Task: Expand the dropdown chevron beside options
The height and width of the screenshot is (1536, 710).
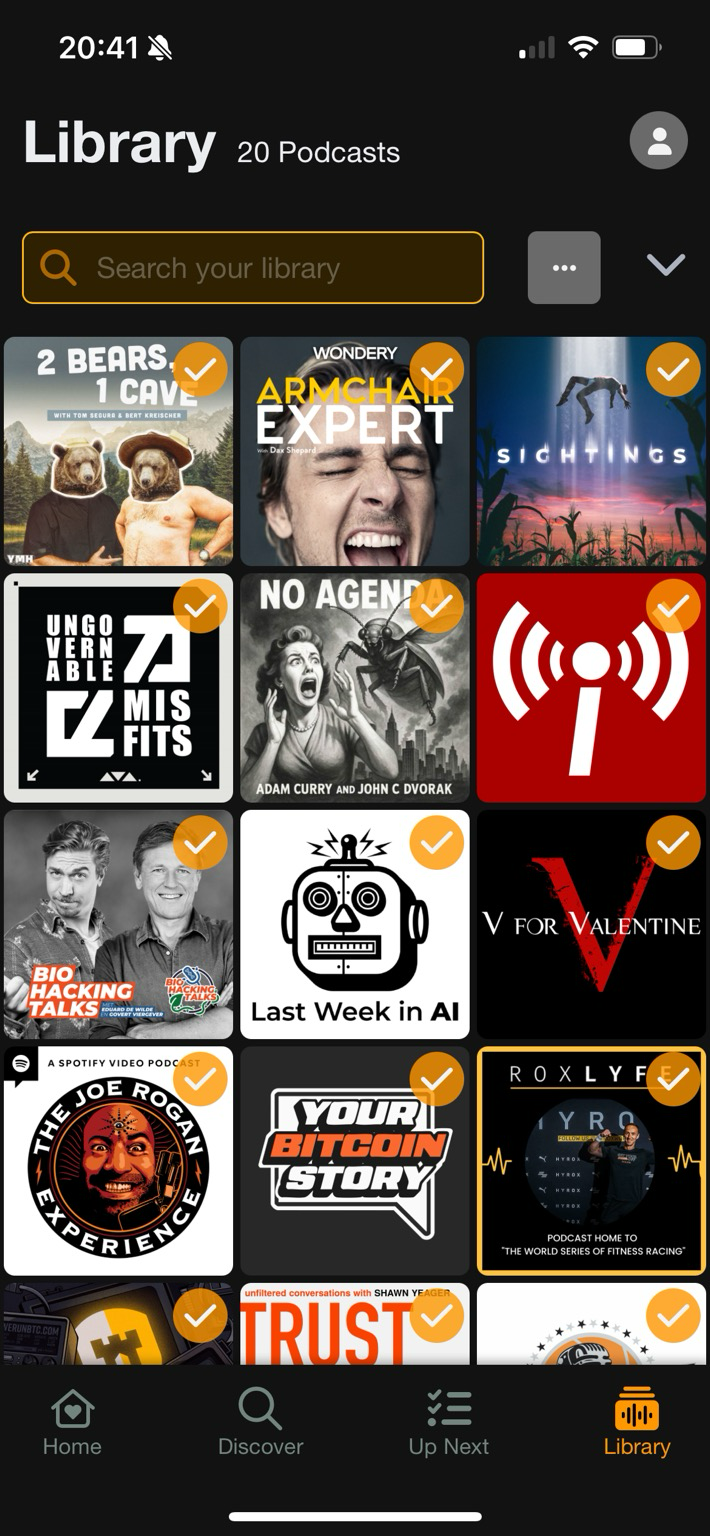Action: [665, 265]
